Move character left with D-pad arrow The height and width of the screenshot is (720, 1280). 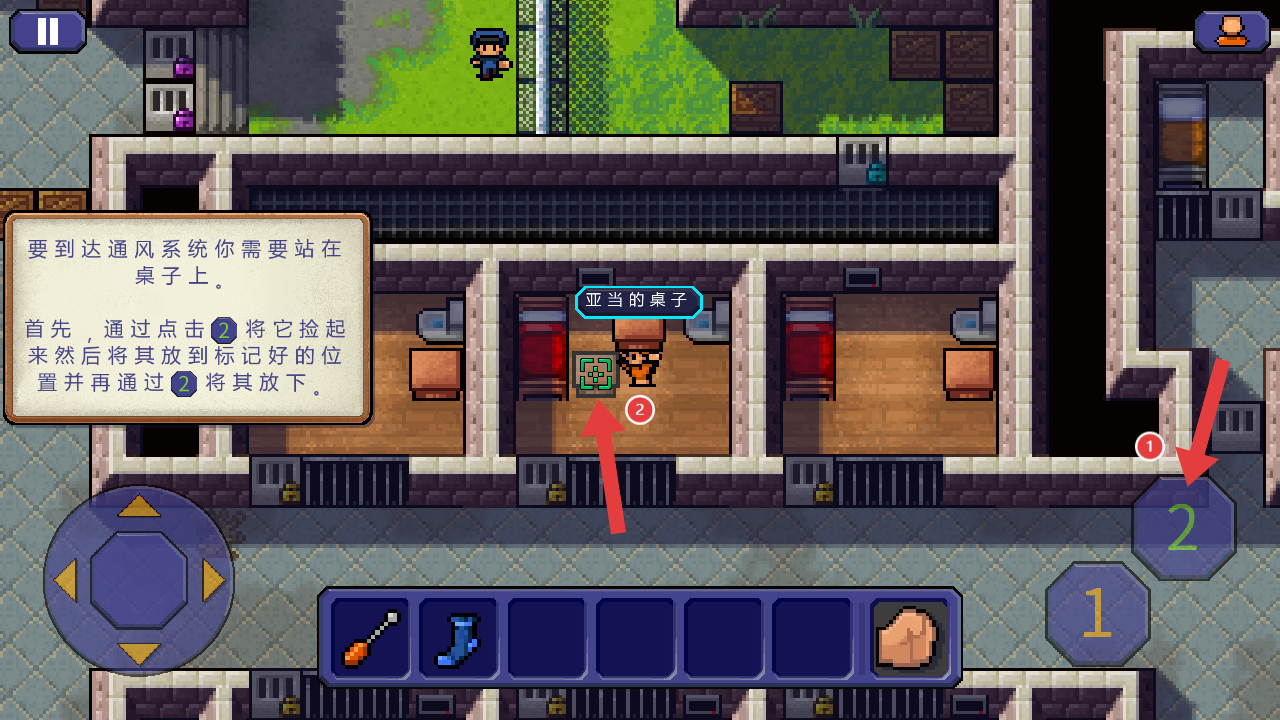click(x=65, y=580)
